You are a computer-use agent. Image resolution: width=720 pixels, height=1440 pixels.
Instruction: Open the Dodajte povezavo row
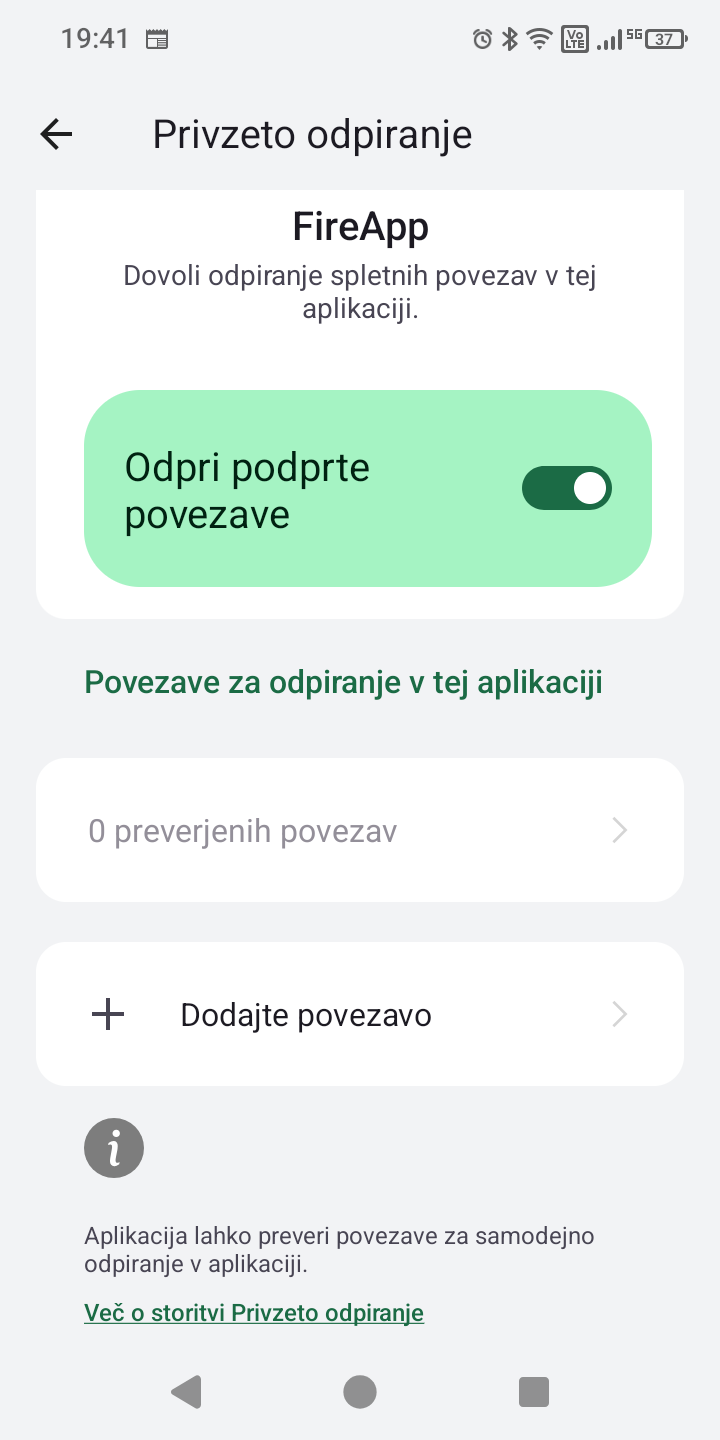click(360, 1015)
